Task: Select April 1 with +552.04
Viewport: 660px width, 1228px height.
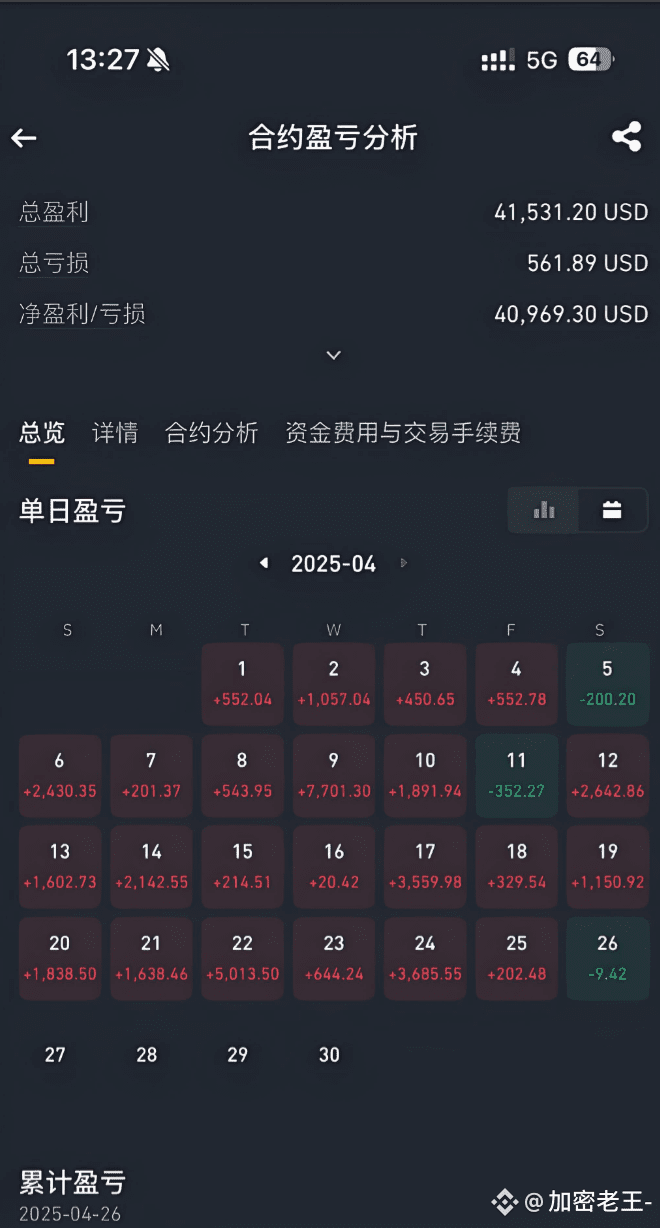Action: point(242,684)
